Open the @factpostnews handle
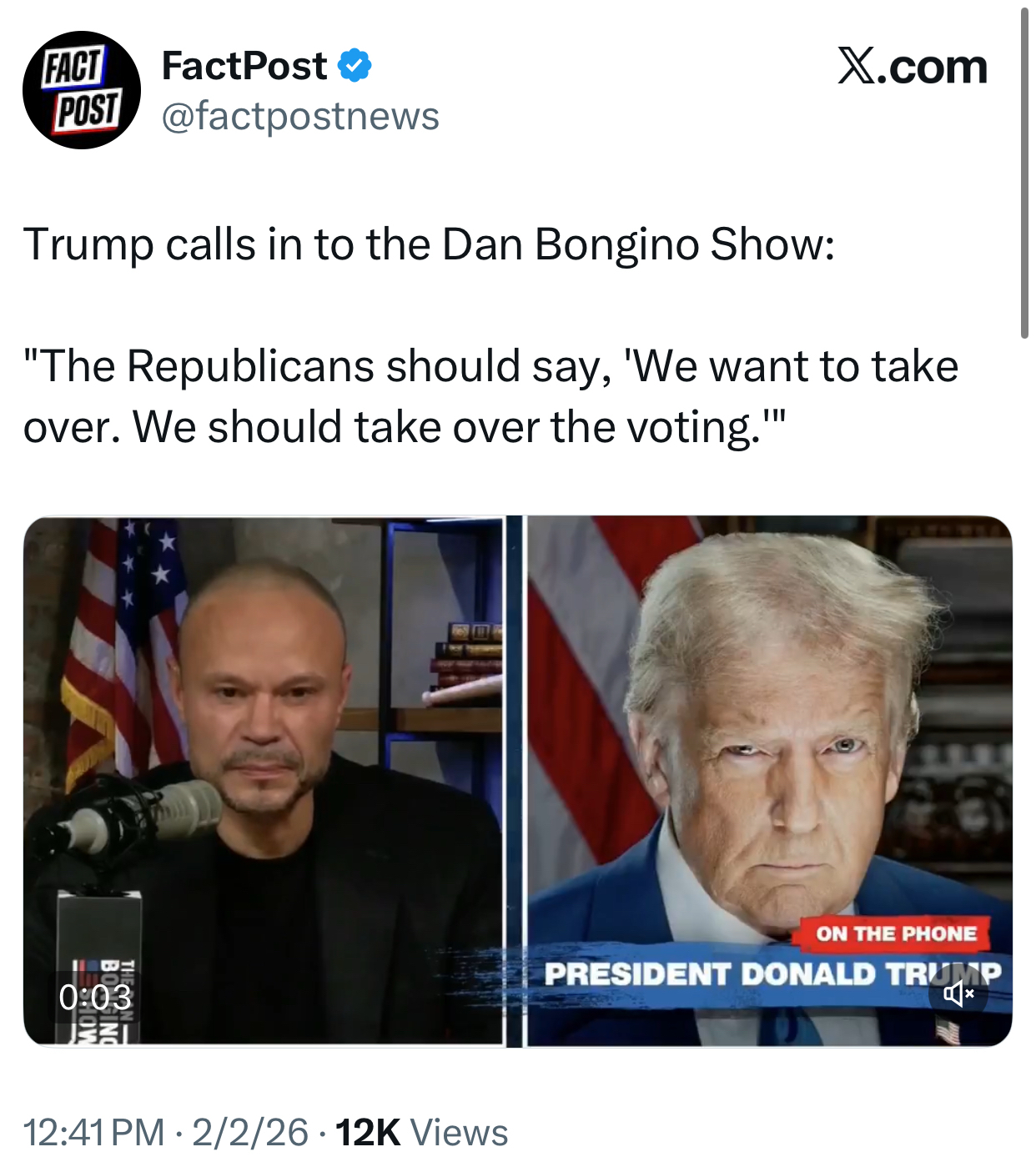Screen dimensions: 1036x1172 pyautogui.click(x=299, y=116)
